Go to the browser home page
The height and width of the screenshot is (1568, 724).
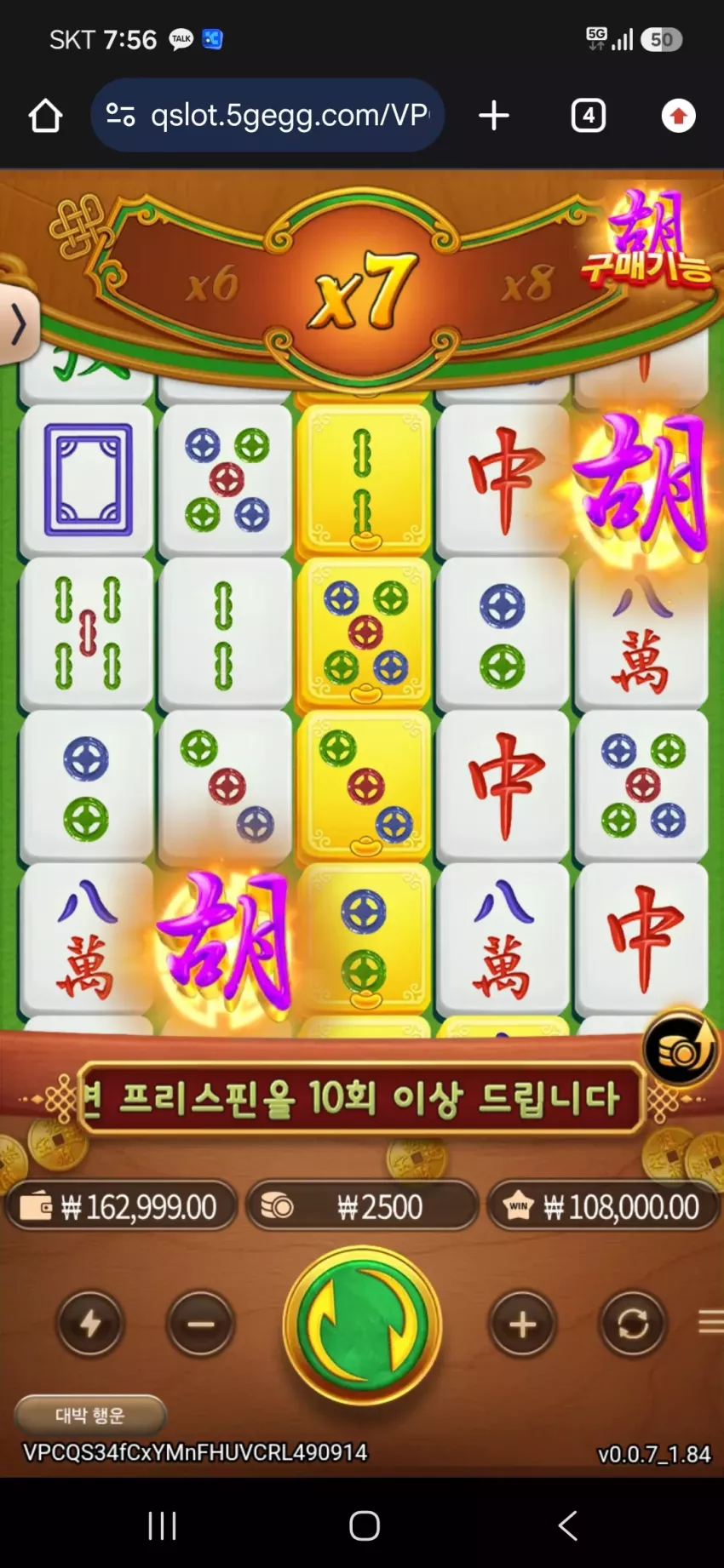pos(45,116)
